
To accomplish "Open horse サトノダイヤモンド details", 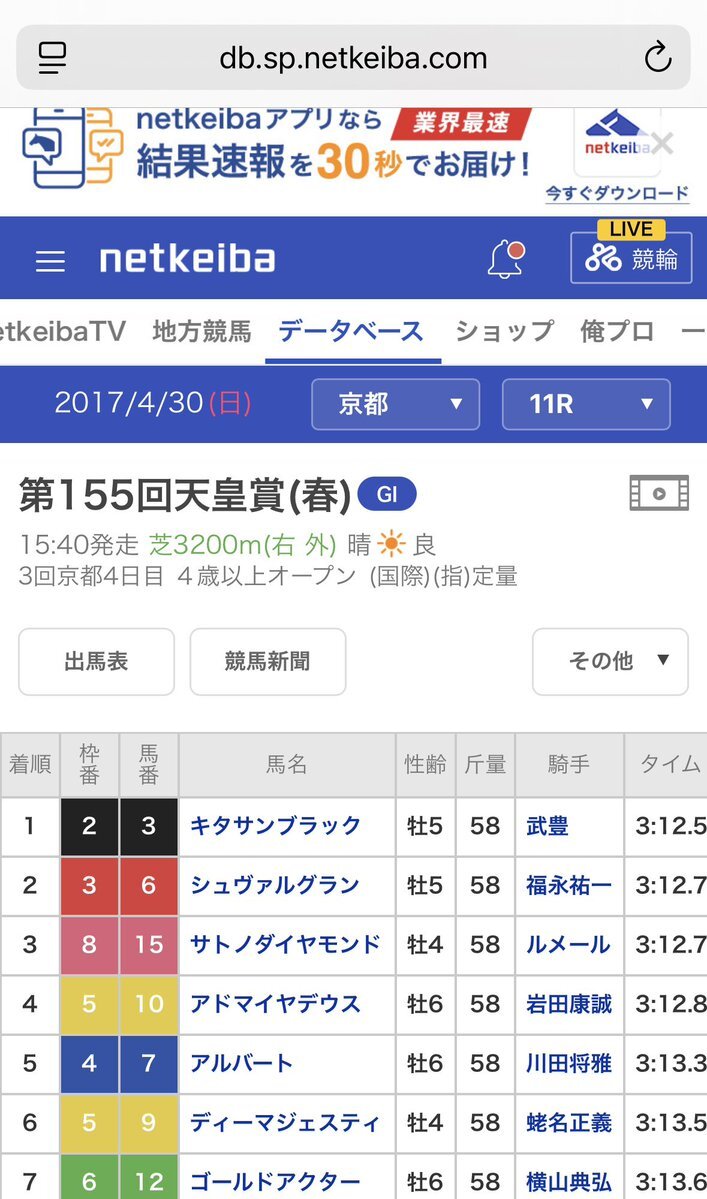I will tap(285, 944).
